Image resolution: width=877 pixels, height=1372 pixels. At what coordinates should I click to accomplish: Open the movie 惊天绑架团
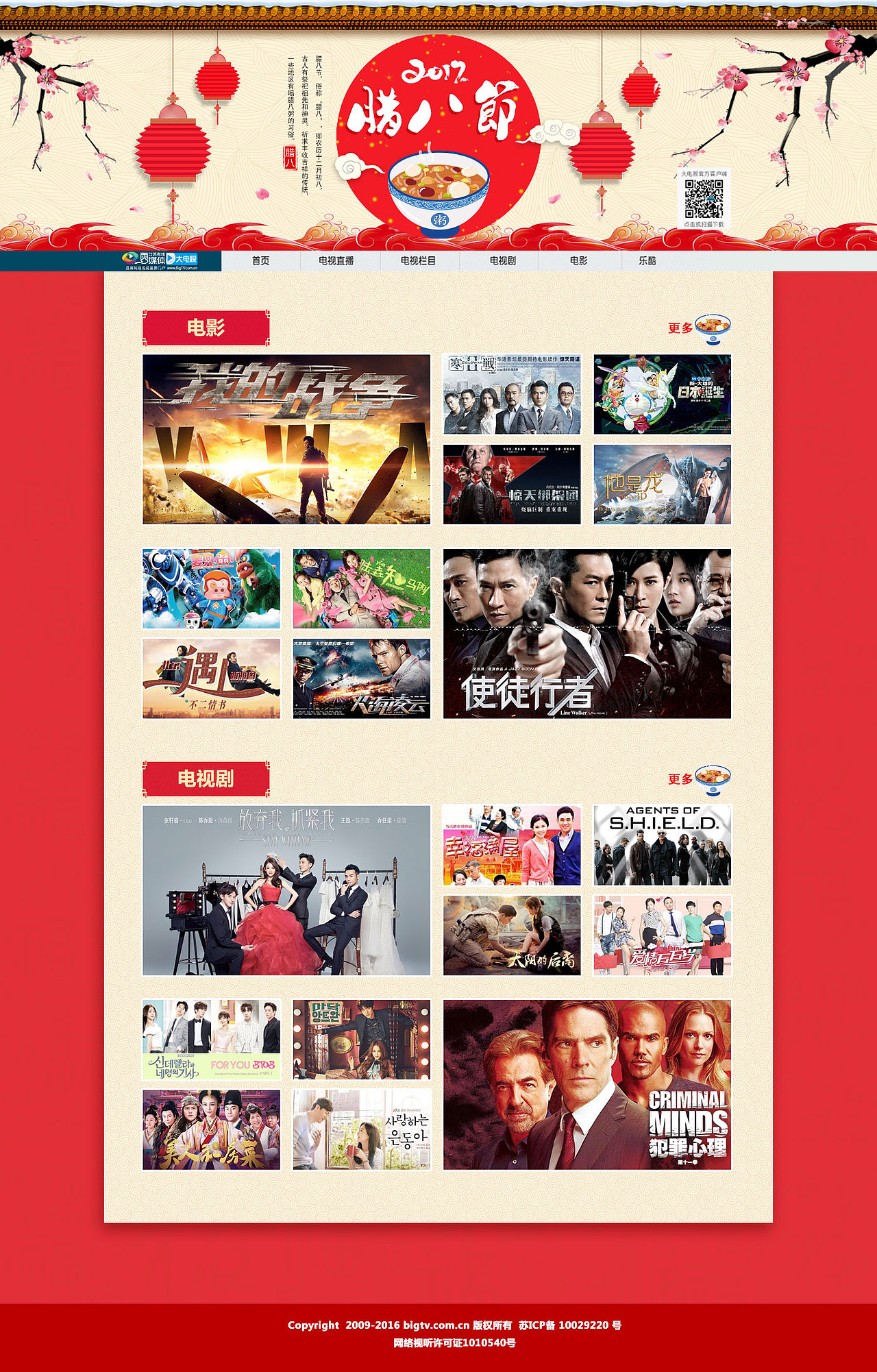[512, 485]
